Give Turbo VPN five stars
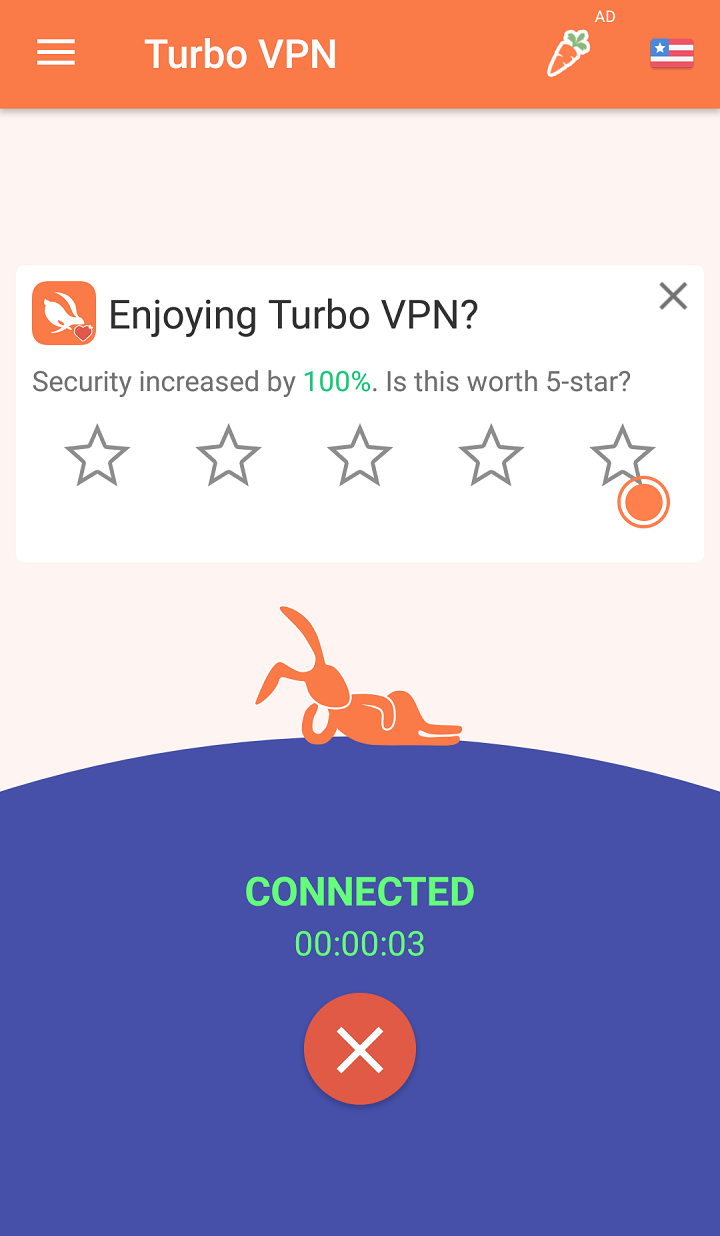 (x=622, y=456)
